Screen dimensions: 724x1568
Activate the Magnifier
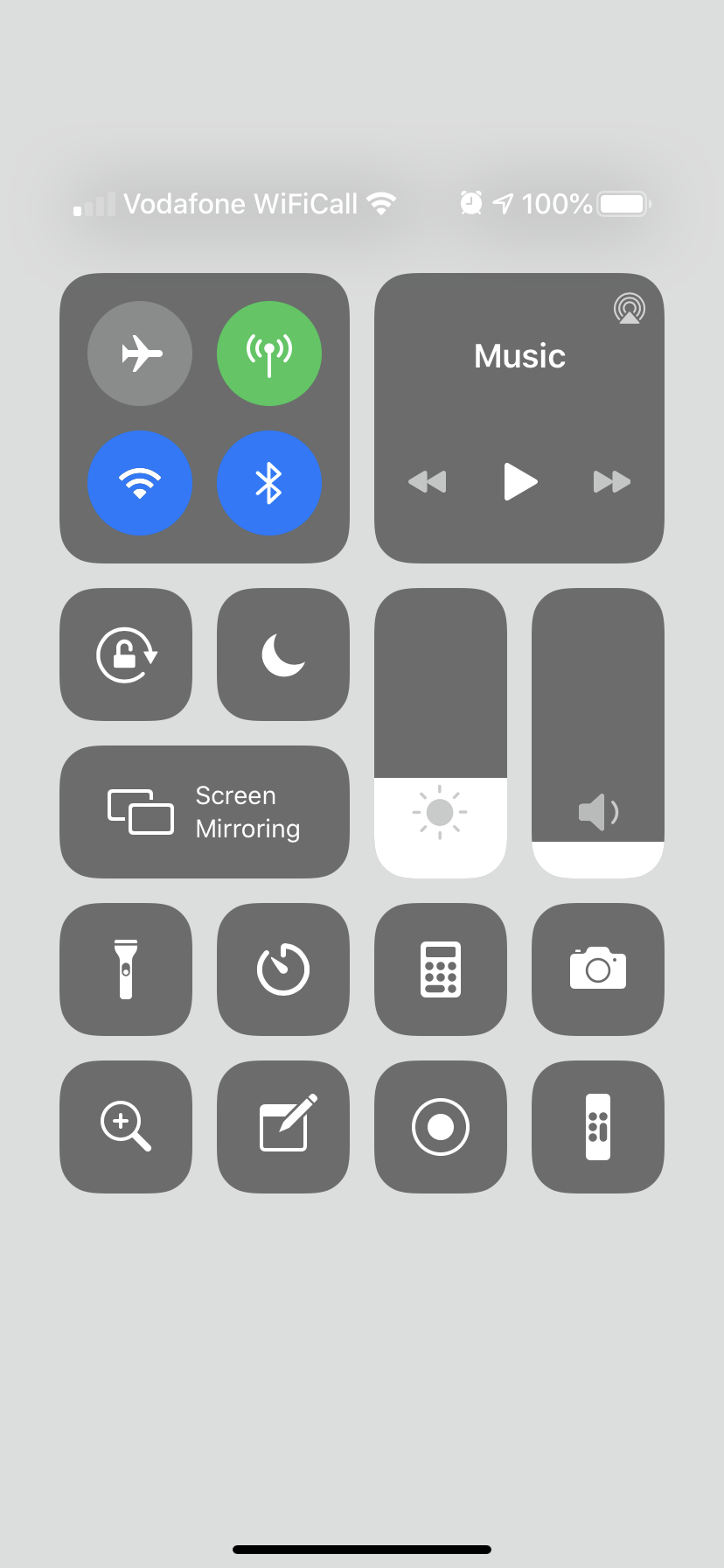(125, 1127)
